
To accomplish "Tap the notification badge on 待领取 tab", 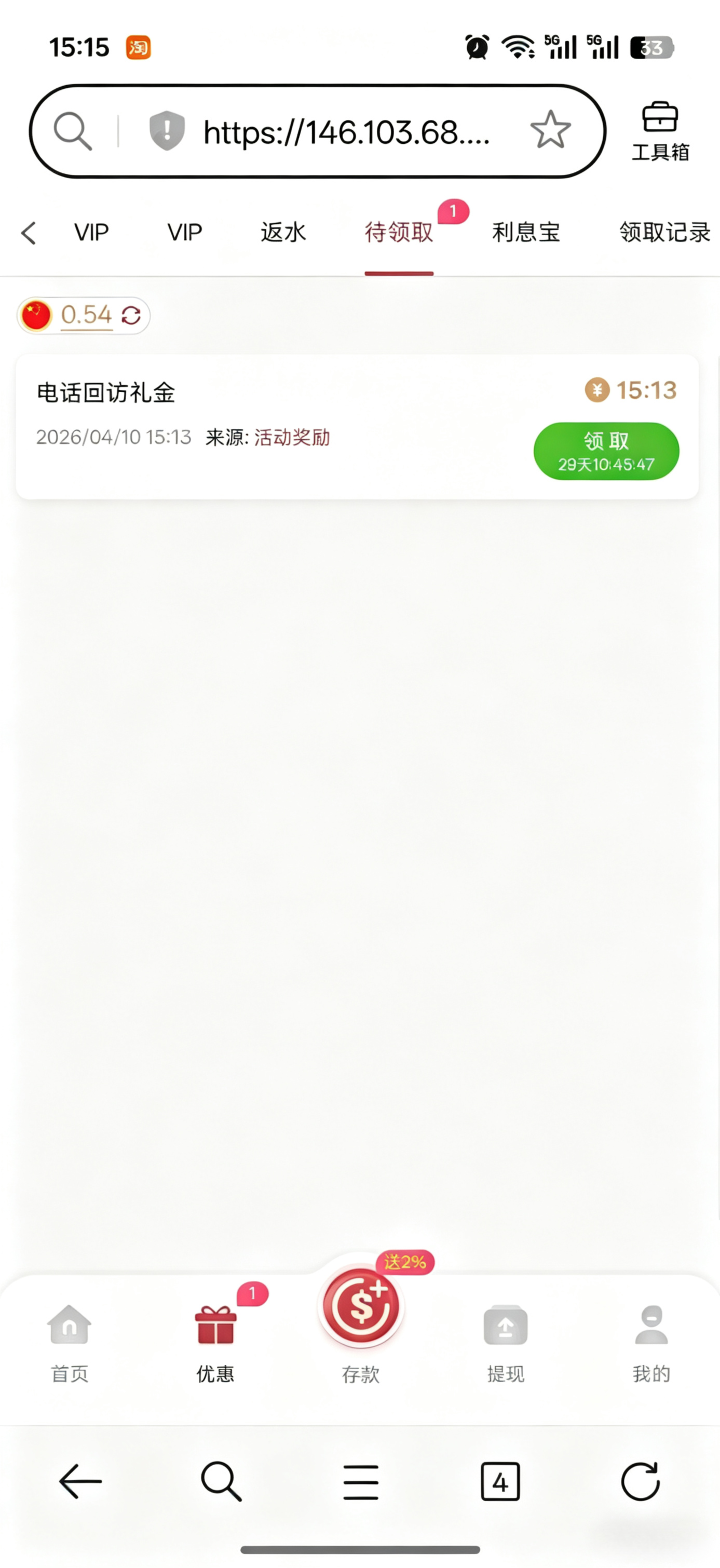I will (453, 212).
